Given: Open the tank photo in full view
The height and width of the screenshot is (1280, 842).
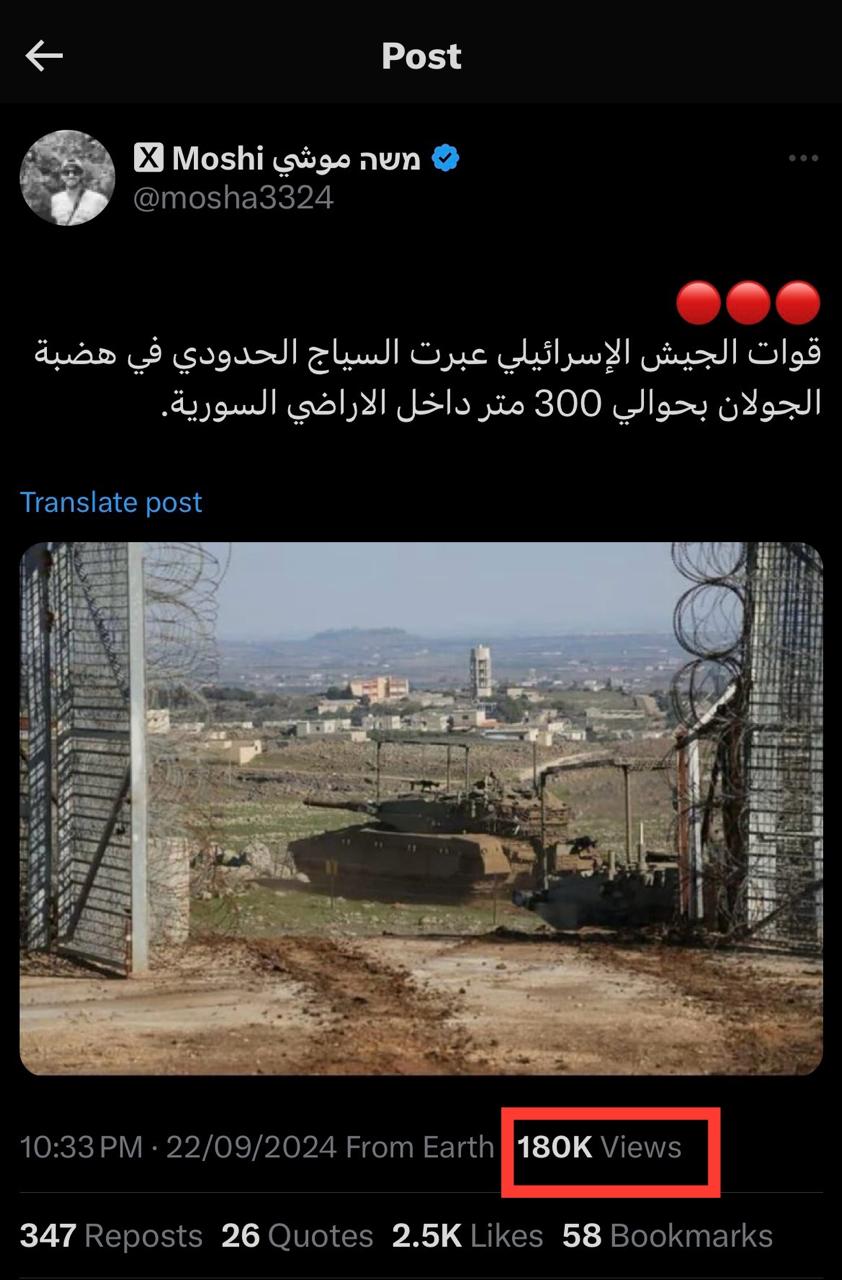Looking at the screenshot, I should point(421,808).
